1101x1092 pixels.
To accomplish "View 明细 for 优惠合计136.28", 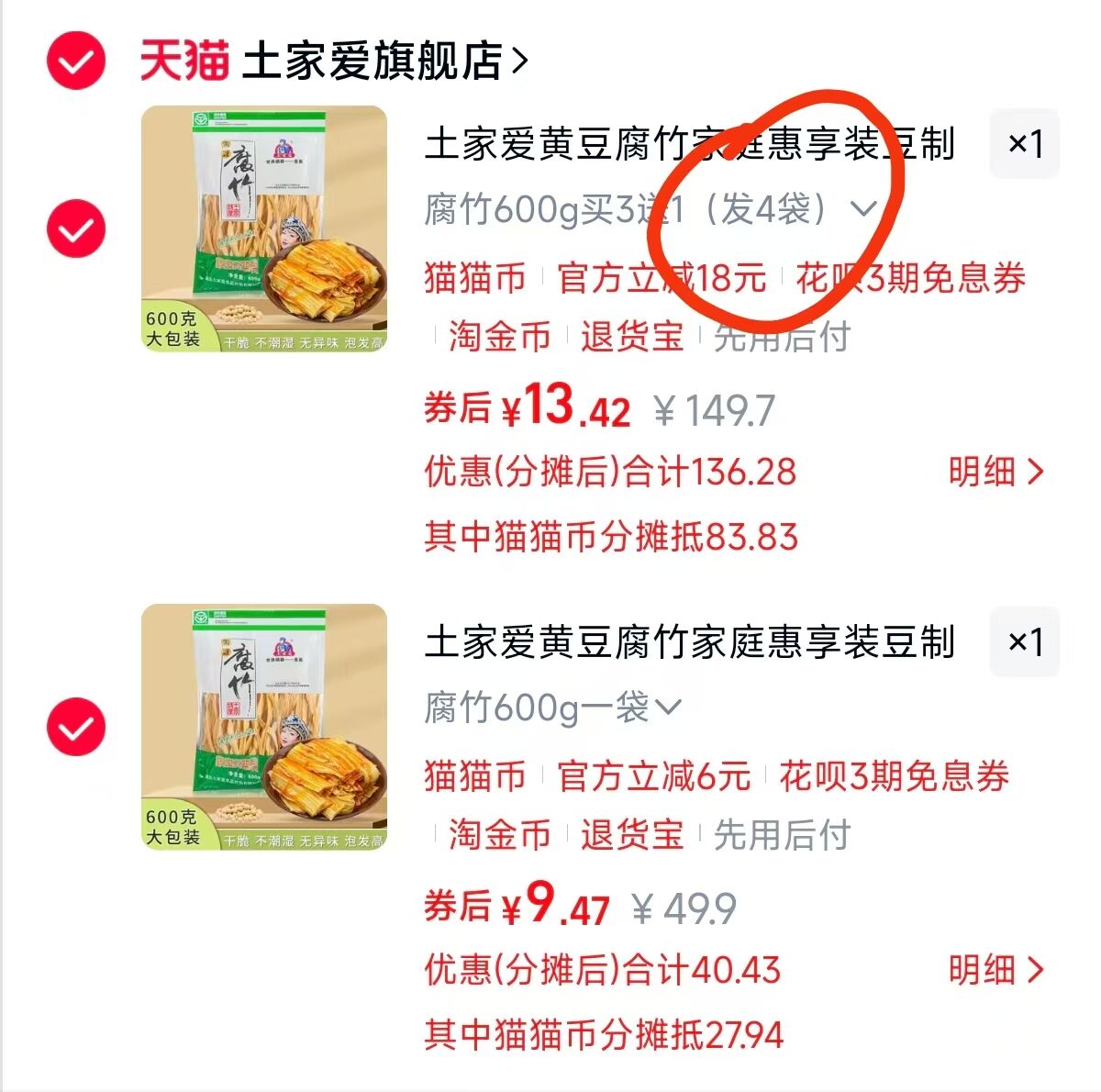I will tap(996, 473).
